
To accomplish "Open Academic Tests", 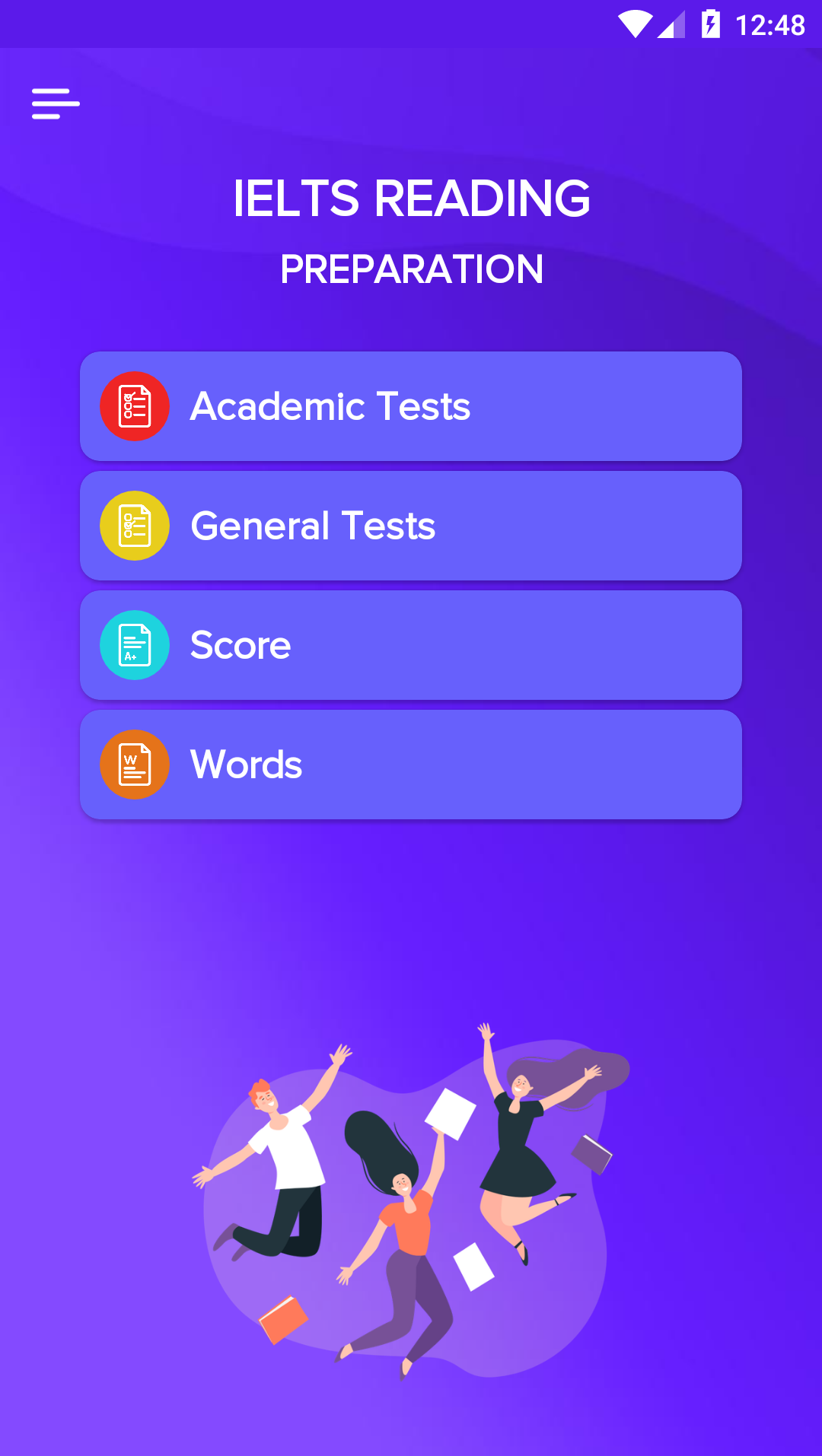I will [411, 406].
